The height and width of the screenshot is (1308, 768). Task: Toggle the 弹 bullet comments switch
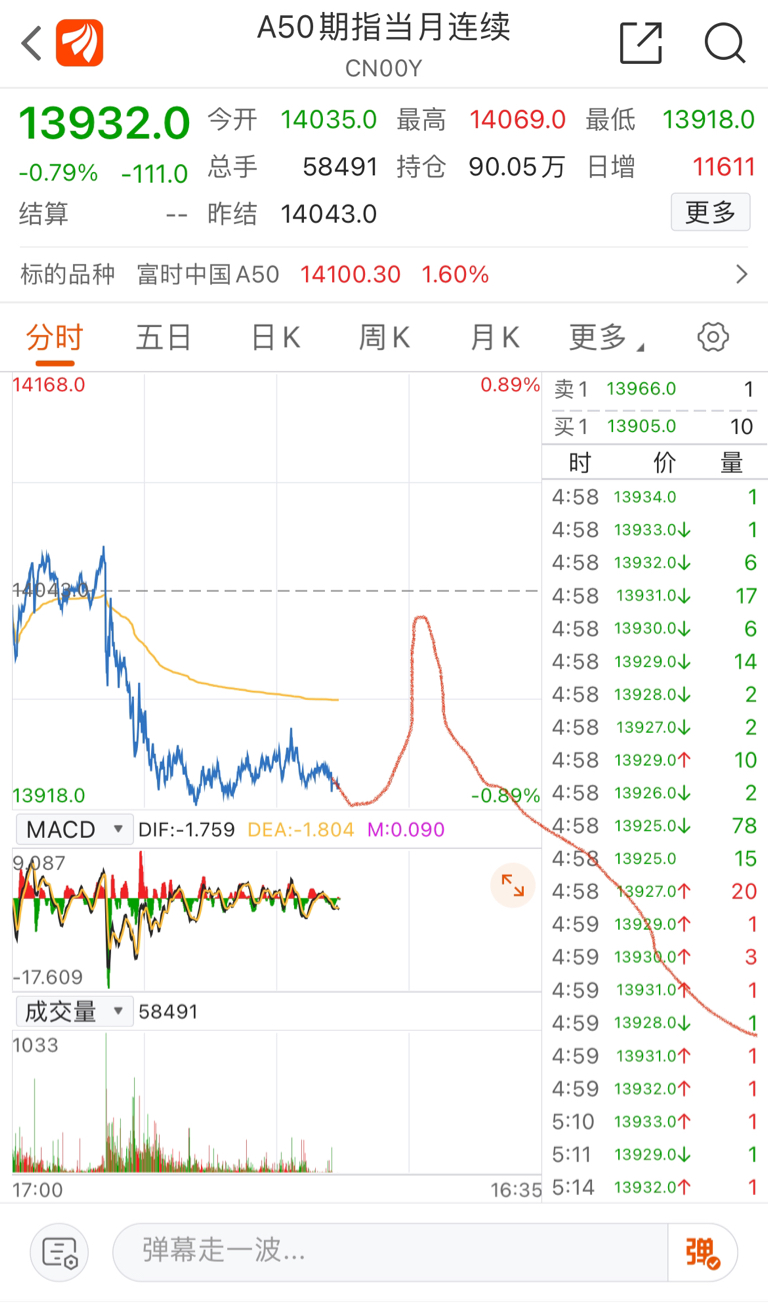click(702, 1252)
